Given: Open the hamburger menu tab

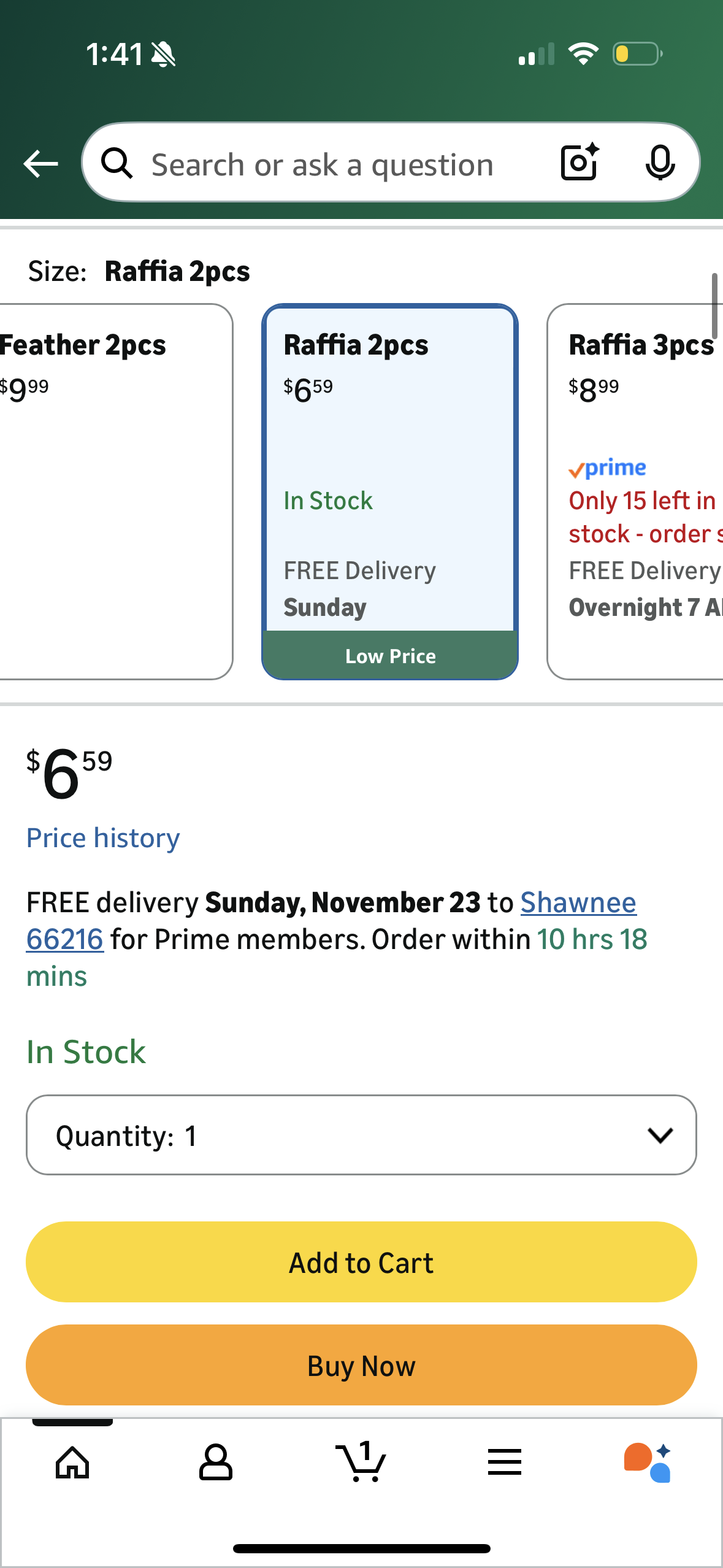Looking at the screenshot, I should [505, 1462].
